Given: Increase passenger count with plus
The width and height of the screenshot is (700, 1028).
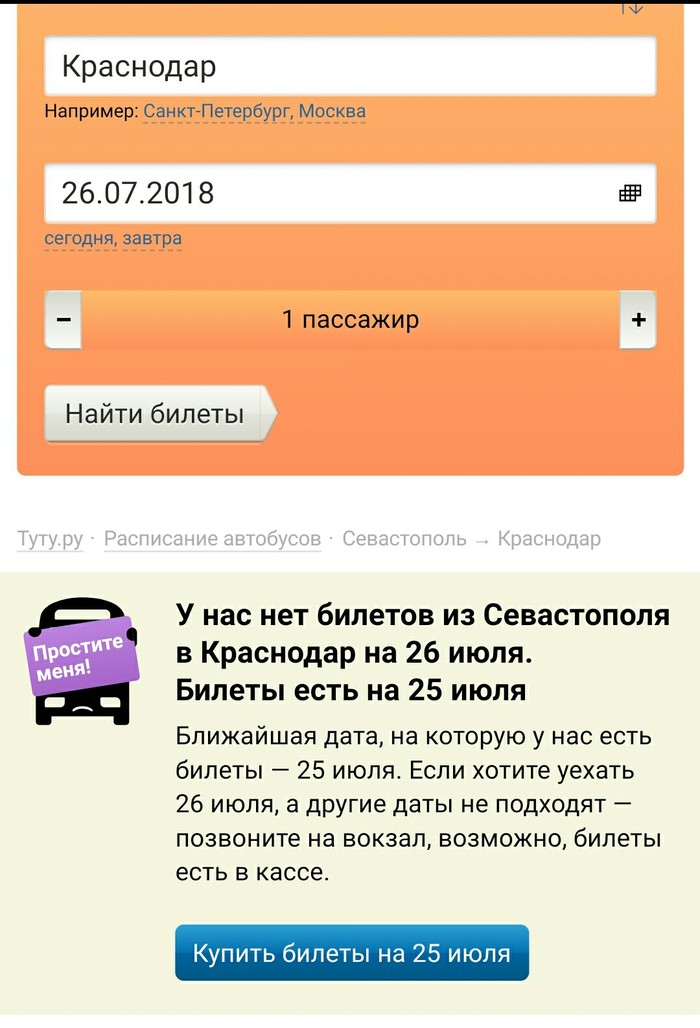Looking at the screenshot, I should pyautogui.click(x=638, y=320).
